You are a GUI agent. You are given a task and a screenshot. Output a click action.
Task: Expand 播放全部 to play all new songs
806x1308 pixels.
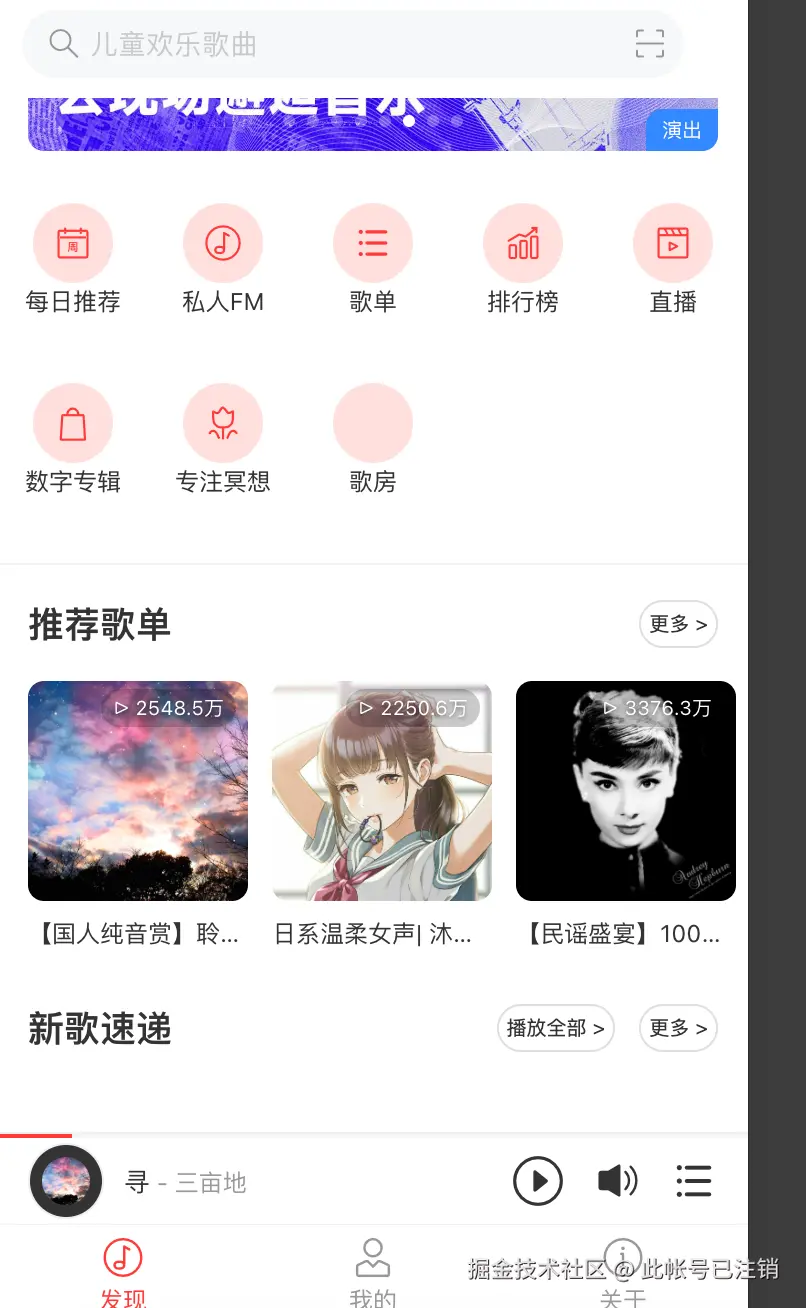[556, 1028]
